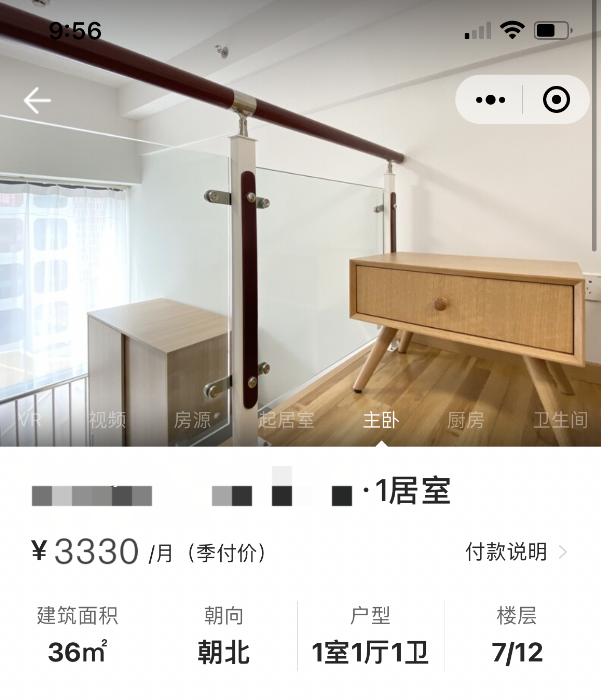Switch to the VR photo tab
This screenshot has height=700, width=608.
point(29,420)
